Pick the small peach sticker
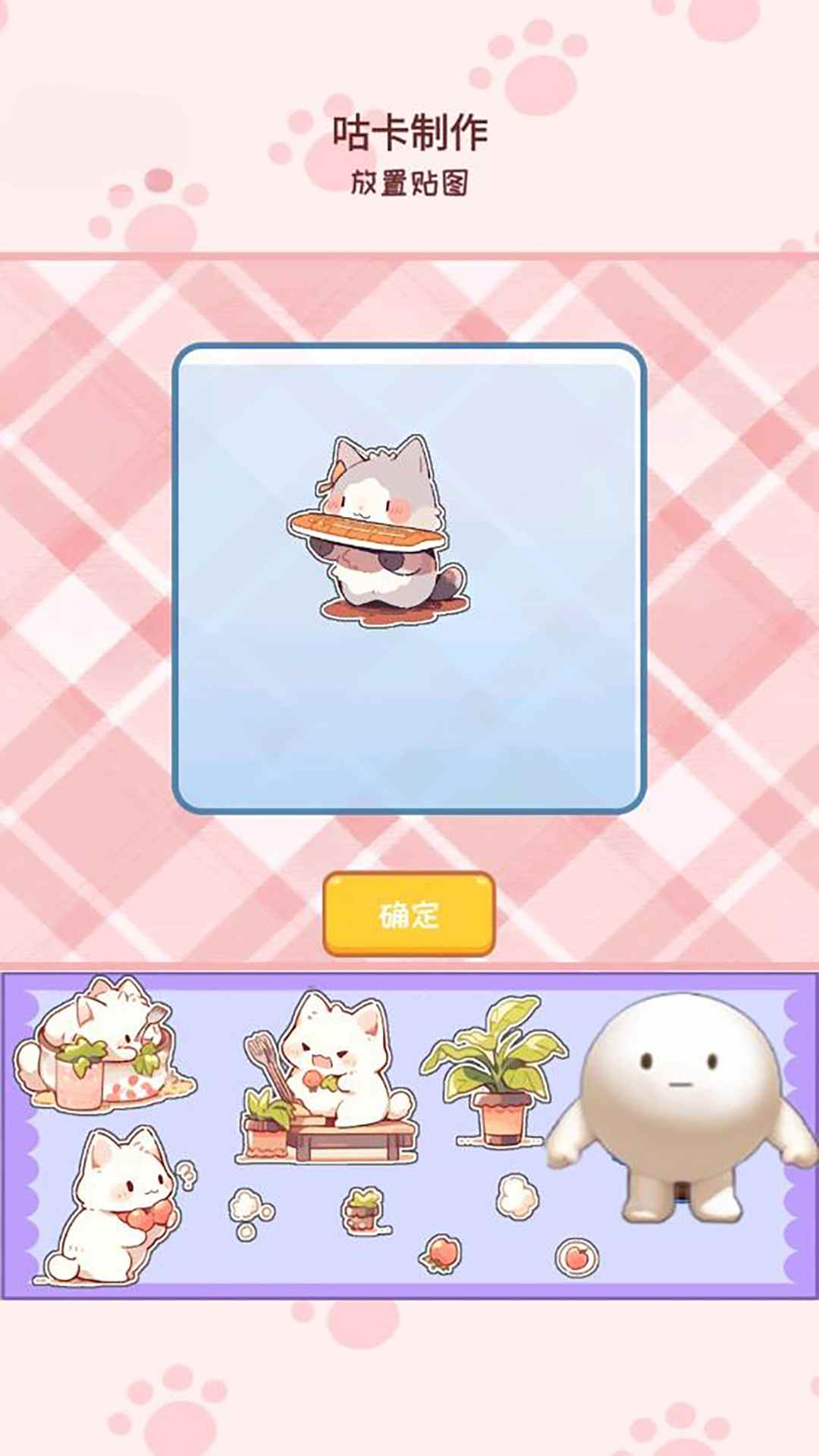 [442, 1252]
